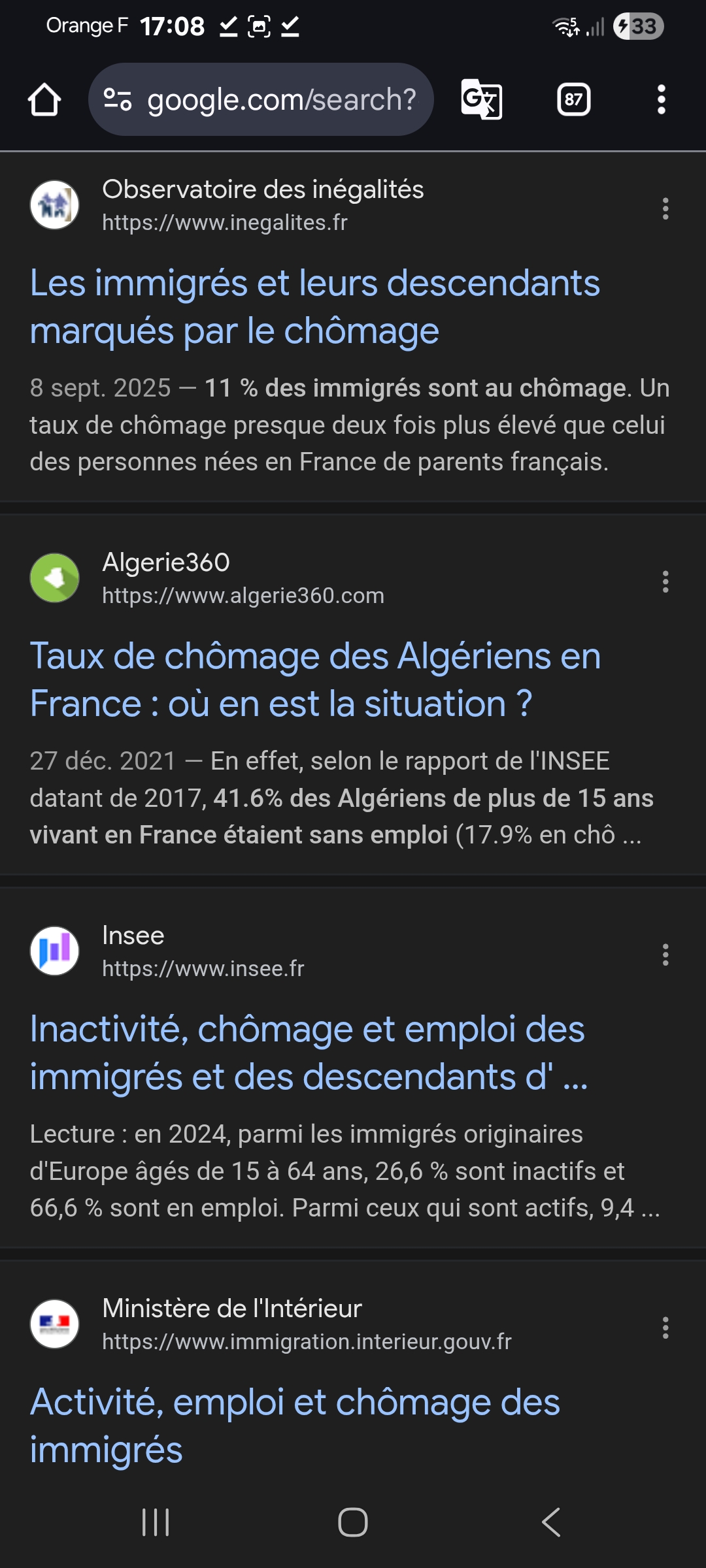Open site info icon in address bar
The width and height of the screenshot is (706, 1568).
pos(118,100)
